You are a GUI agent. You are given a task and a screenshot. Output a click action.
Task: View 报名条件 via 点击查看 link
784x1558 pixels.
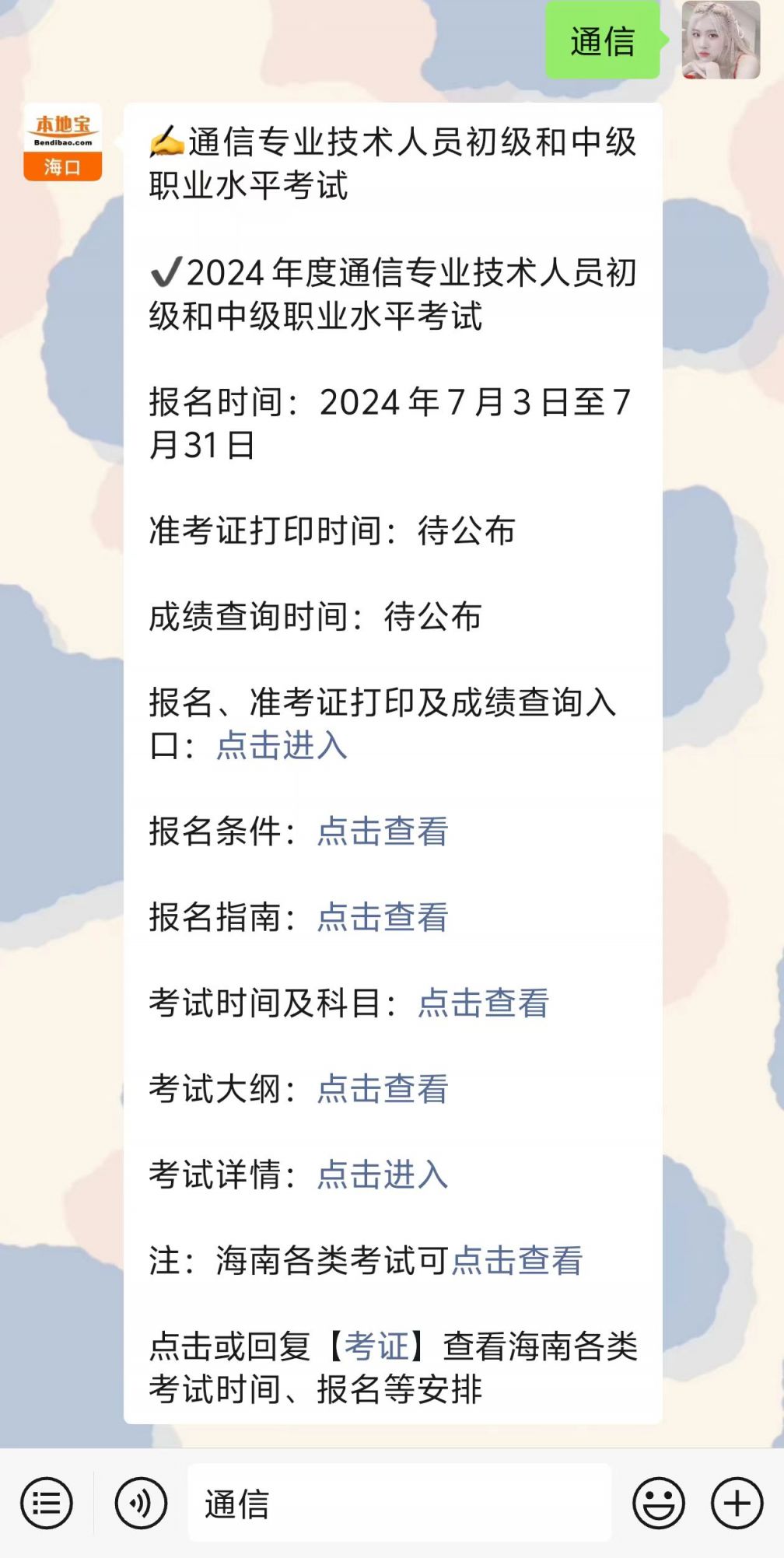coord(383,832)
